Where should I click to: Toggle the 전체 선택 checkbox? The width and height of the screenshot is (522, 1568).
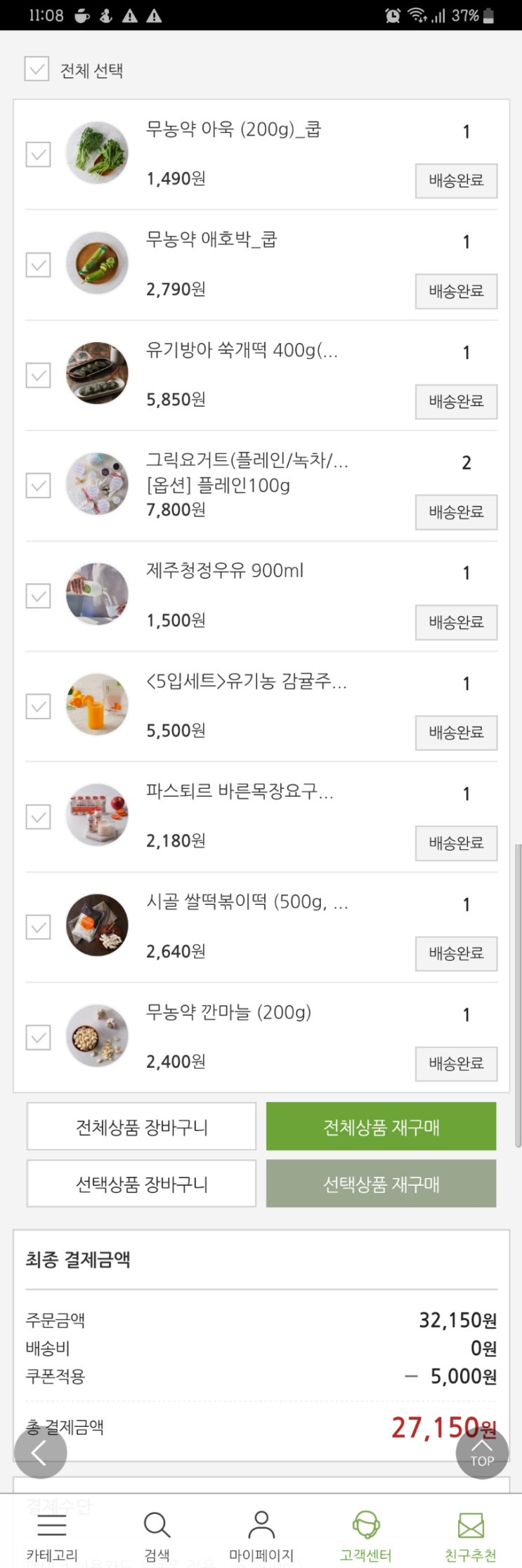coord(37,70)
